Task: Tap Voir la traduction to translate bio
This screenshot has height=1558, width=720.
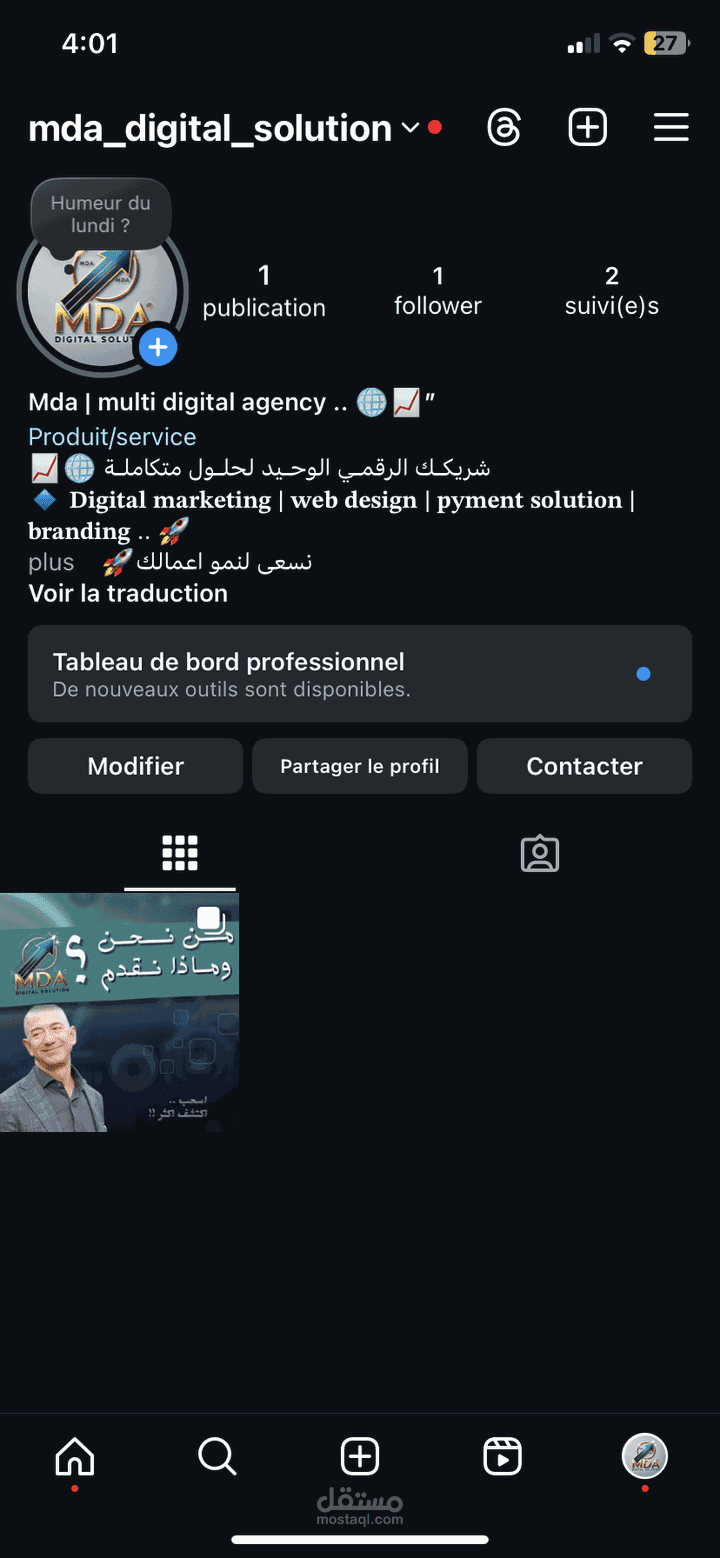Action: click(x=127, y=593)
